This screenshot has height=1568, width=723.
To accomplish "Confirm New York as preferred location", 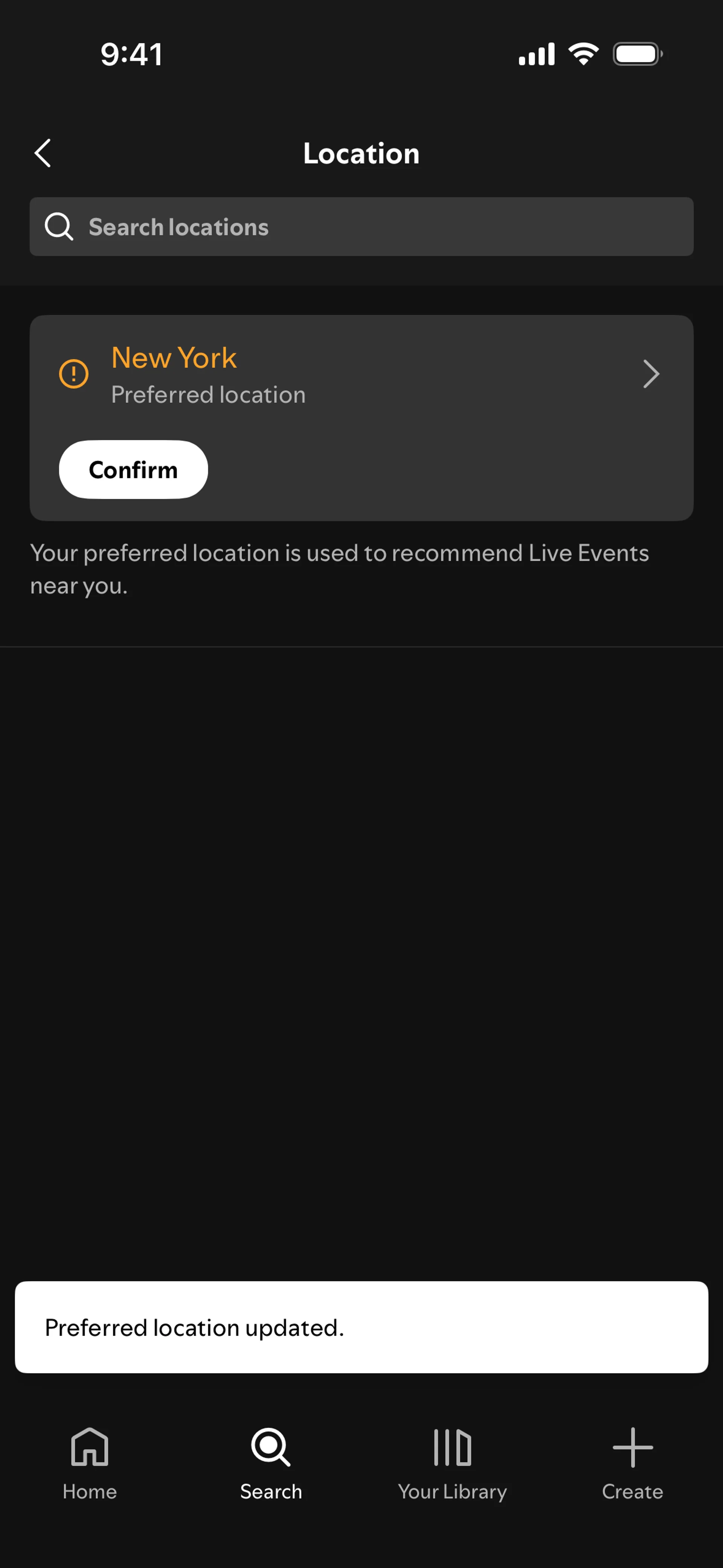I will [x=133, y=469].
